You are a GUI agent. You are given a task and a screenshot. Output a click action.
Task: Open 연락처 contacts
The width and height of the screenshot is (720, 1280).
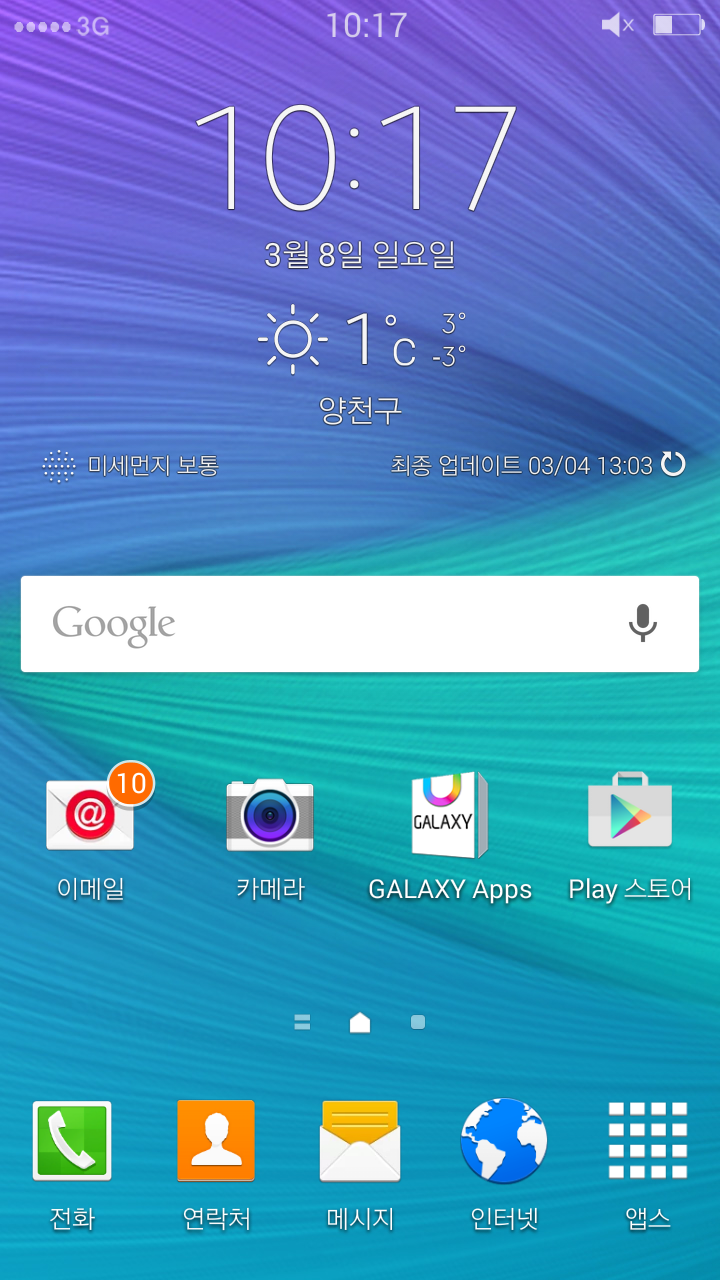pyautogui.click(x=216, y=1141)
